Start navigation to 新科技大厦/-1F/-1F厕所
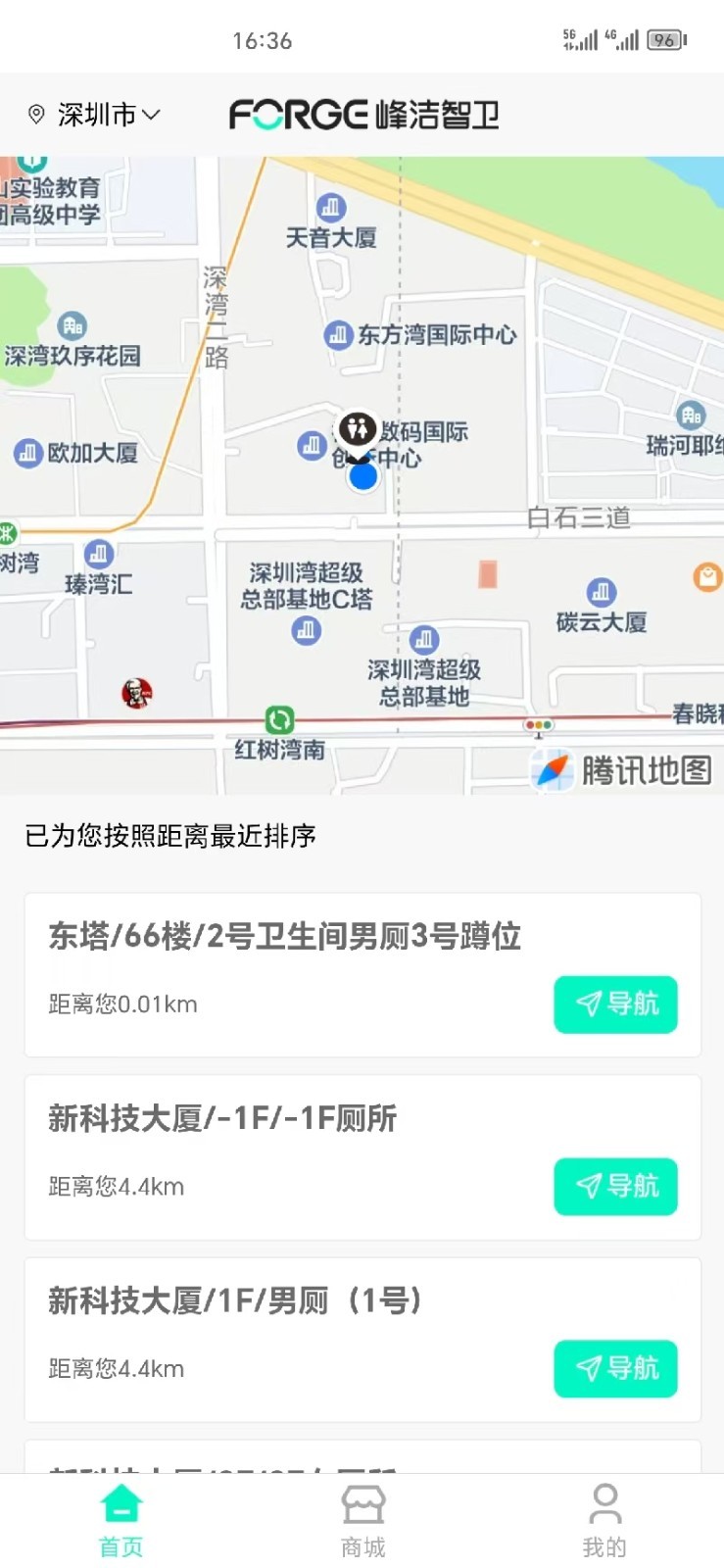Viewport: 724px width, 1568px height. (x=615, y=1187)
